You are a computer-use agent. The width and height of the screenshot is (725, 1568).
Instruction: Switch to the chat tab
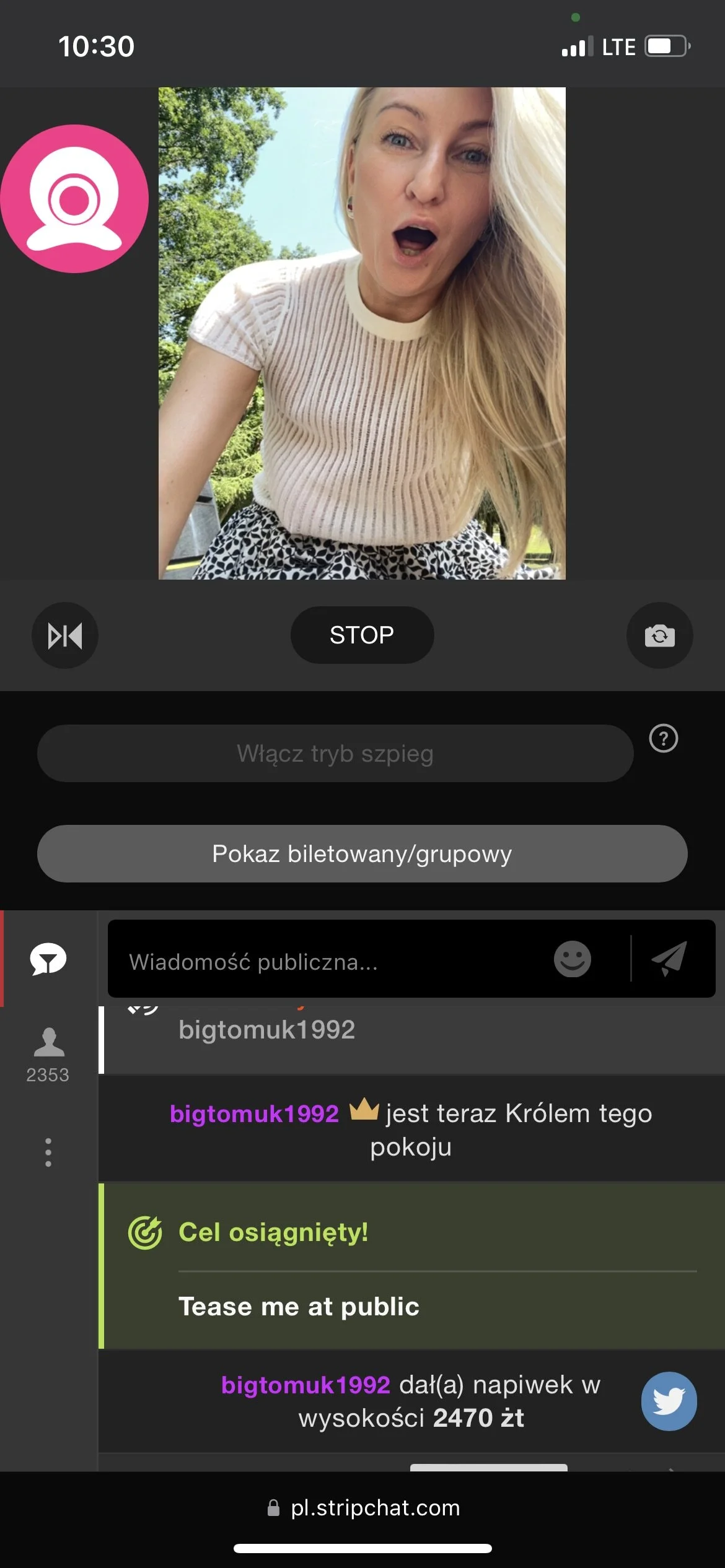click(48, 959)
